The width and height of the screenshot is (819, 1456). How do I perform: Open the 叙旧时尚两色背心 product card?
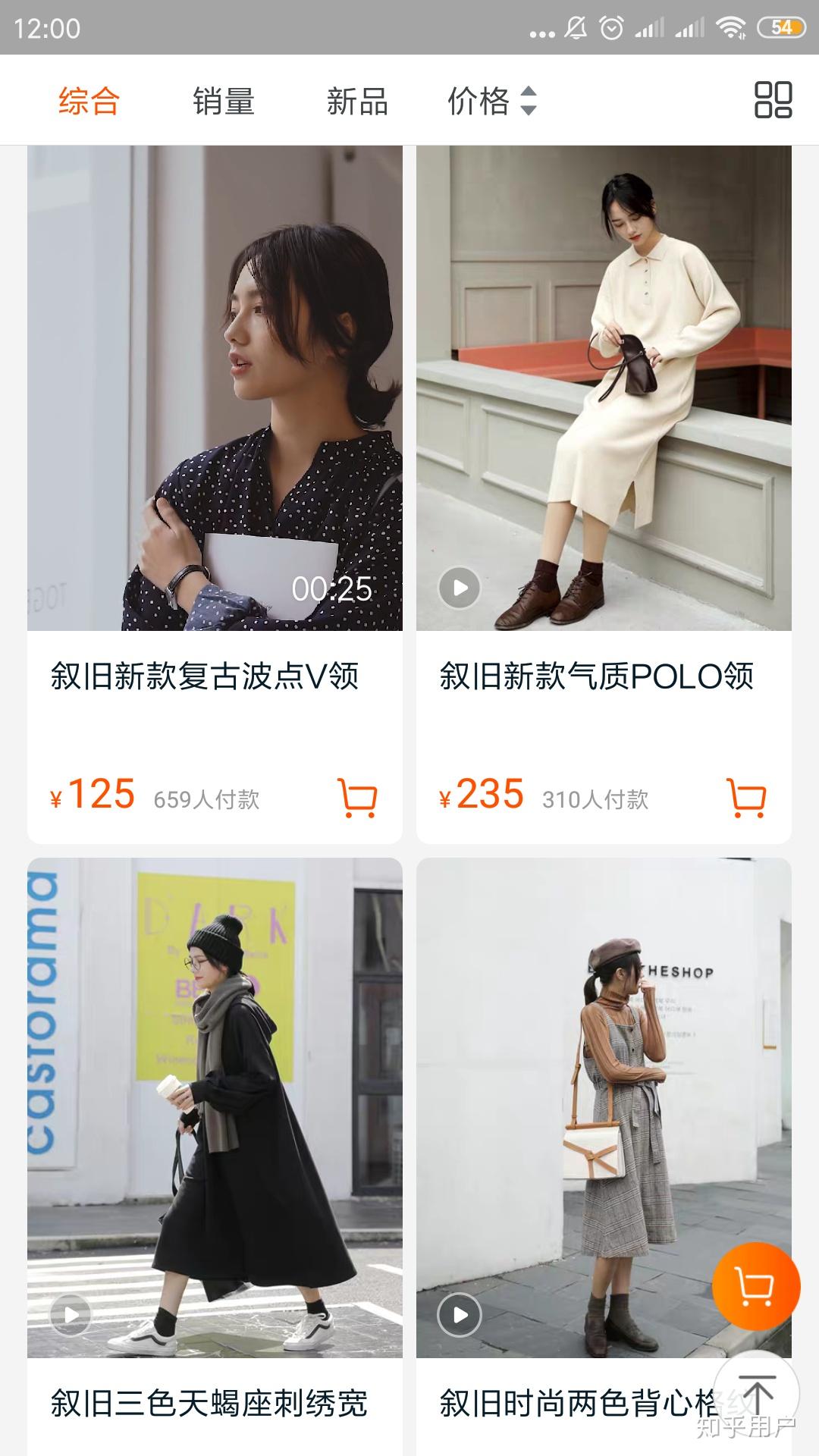pyautogui.click(x=604, y=1156)
